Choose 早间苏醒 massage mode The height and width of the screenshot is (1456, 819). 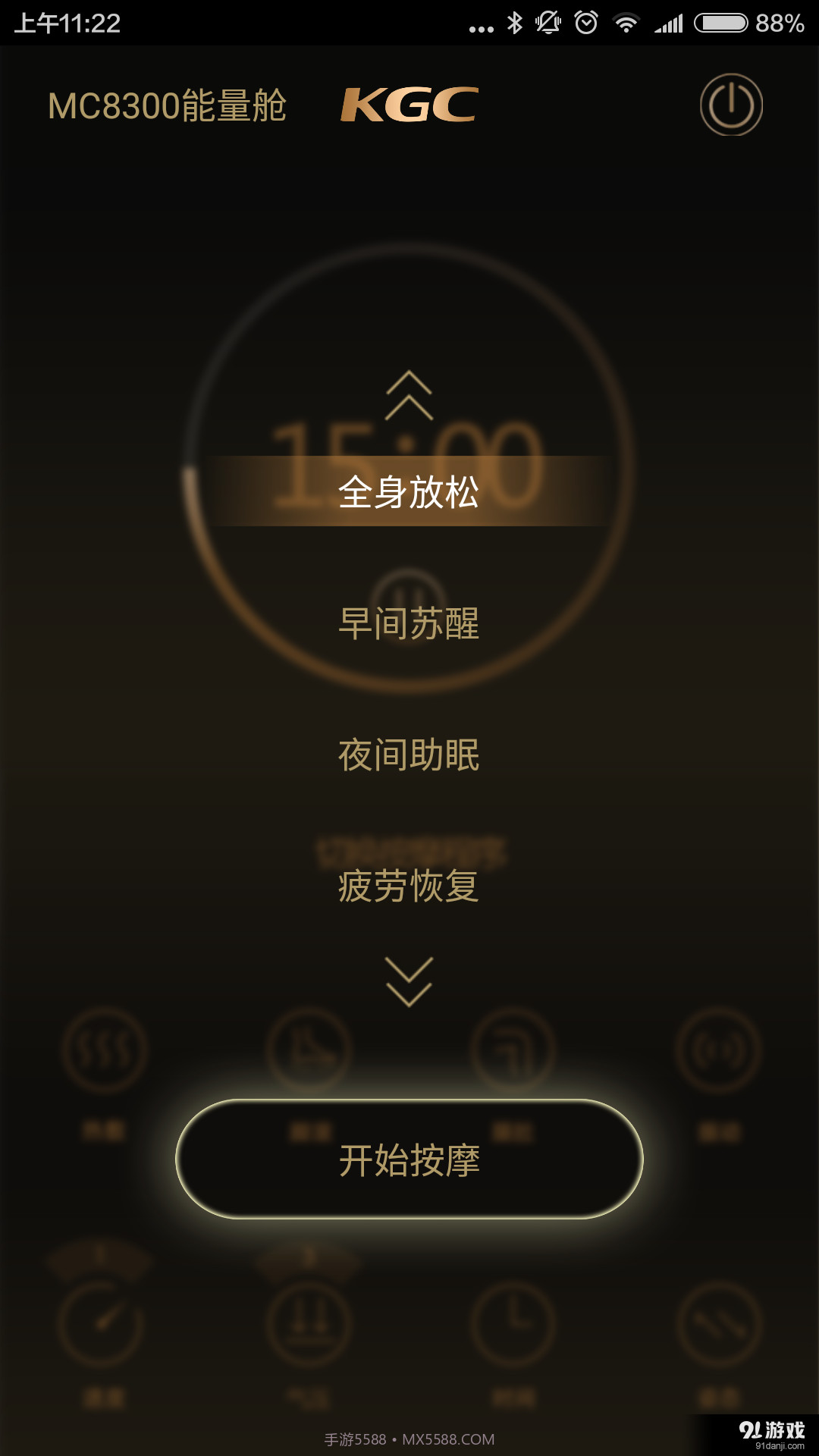pyautogui.click(x=409, y=623)
